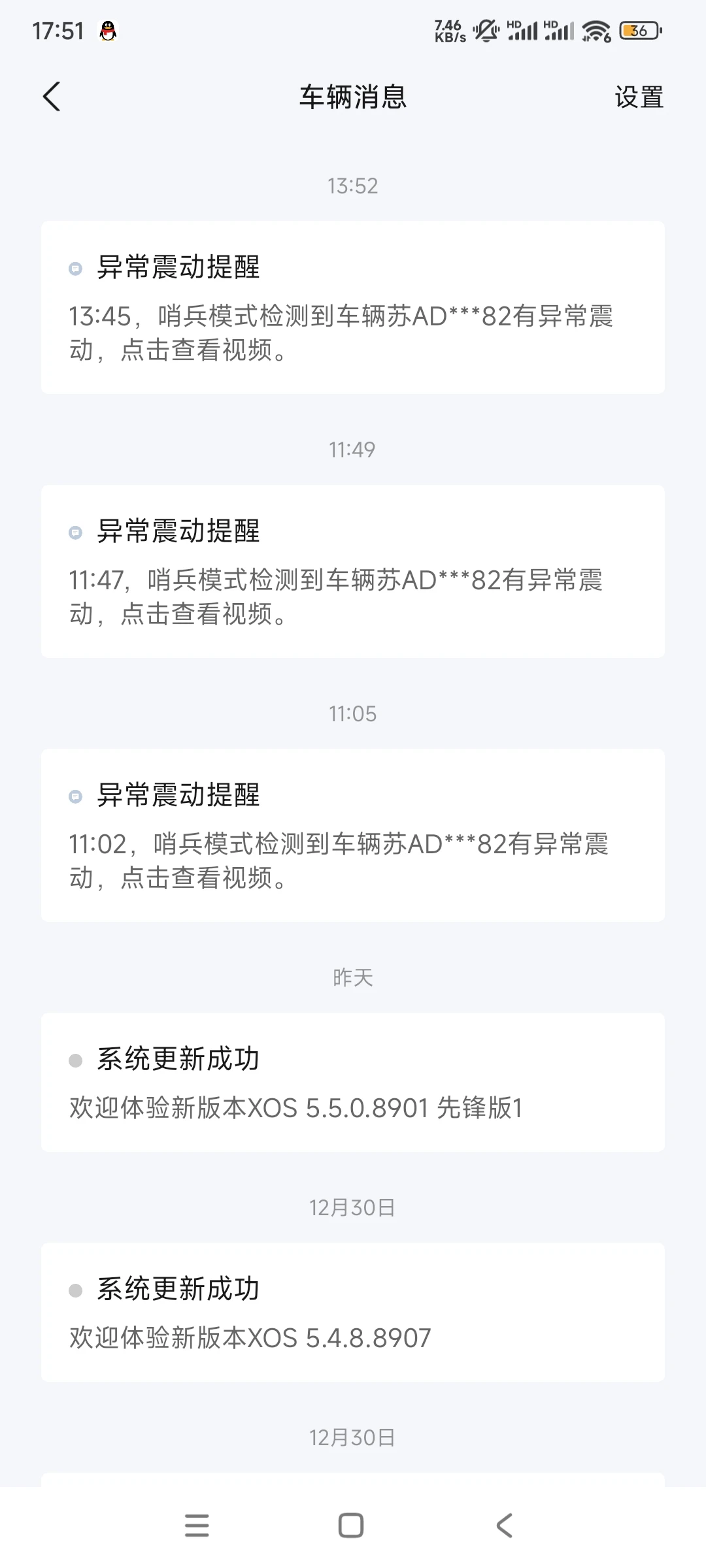706x1568 pixels.
Task: Tap the system home button
Action: click(351, 1526)
